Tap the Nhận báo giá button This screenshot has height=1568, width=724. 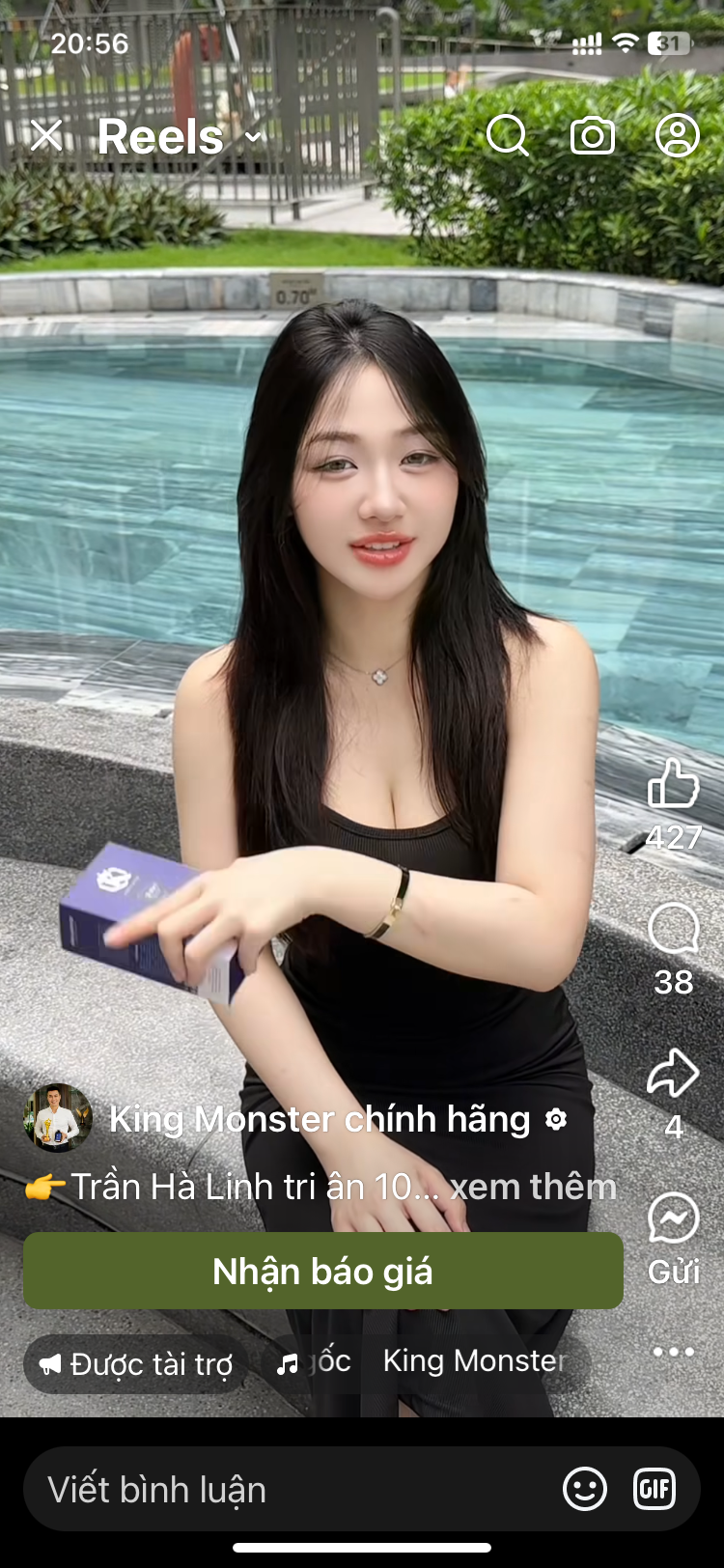[x=322, y=1271]
